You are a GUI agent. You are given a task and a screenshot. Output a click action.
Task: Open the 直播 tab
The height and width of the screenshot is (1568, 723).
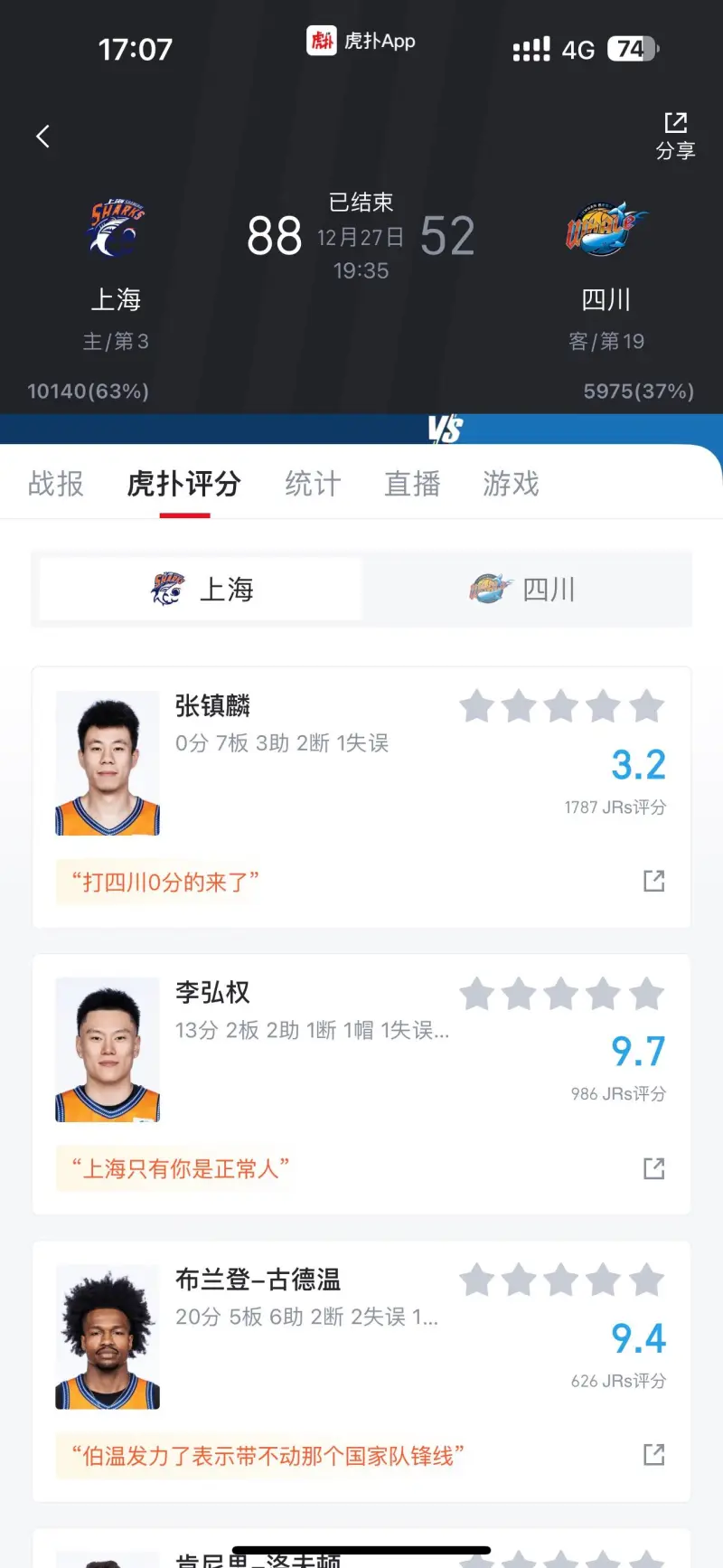pos(412,484)
